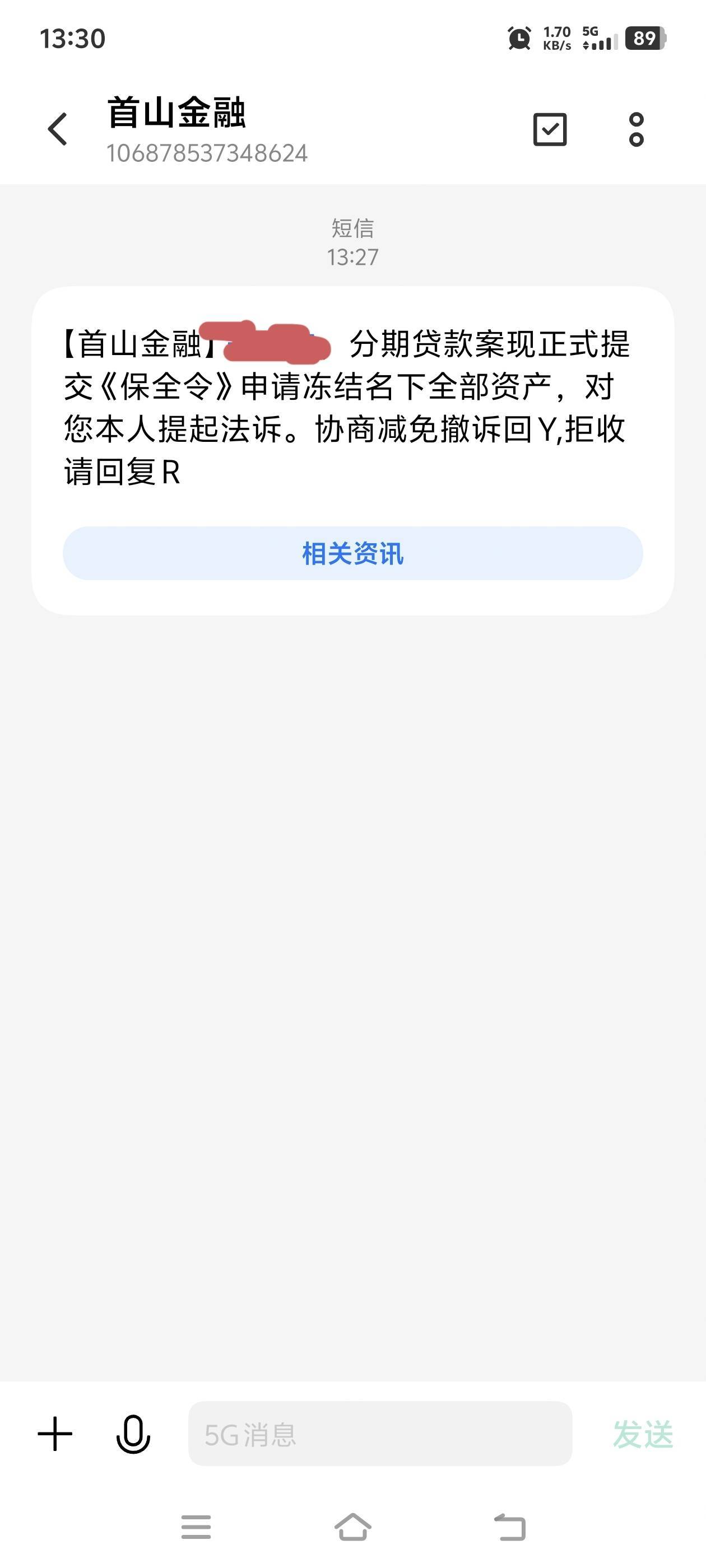Viewport: 706px width, 1568px height.
Task: Tap the plus attachment icon
Action: pyautogui.click(x=55, y=1434)
